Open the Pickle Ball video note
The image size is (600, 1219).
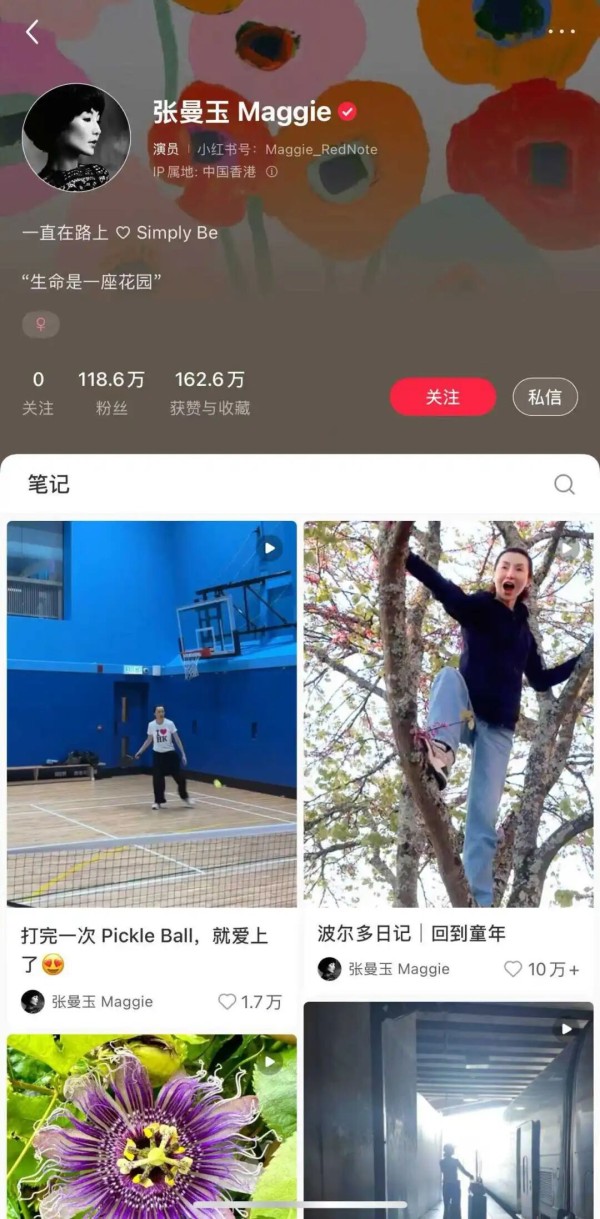click(x=152, y=713)
